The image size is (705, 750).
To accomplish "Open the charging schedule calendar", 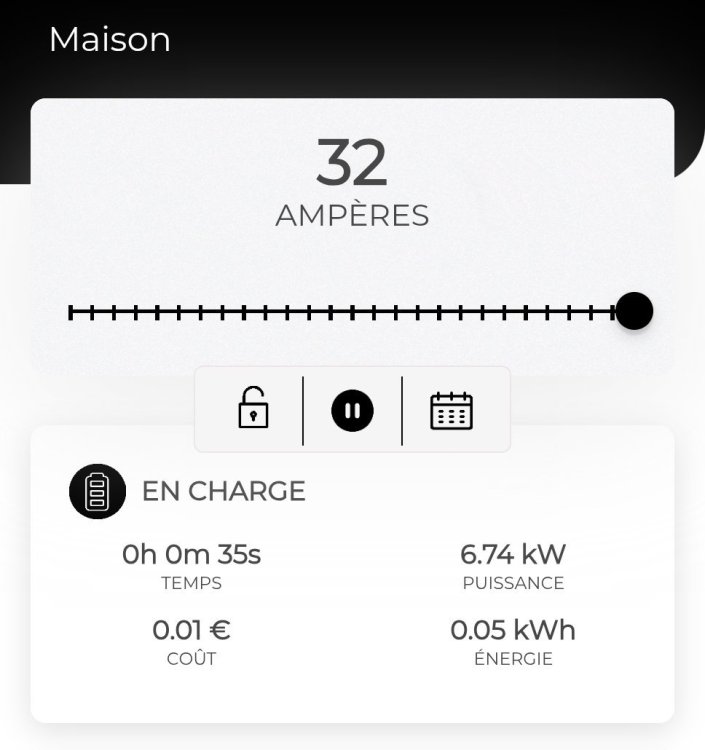I will pyautogui.click(x=451, y=410).
